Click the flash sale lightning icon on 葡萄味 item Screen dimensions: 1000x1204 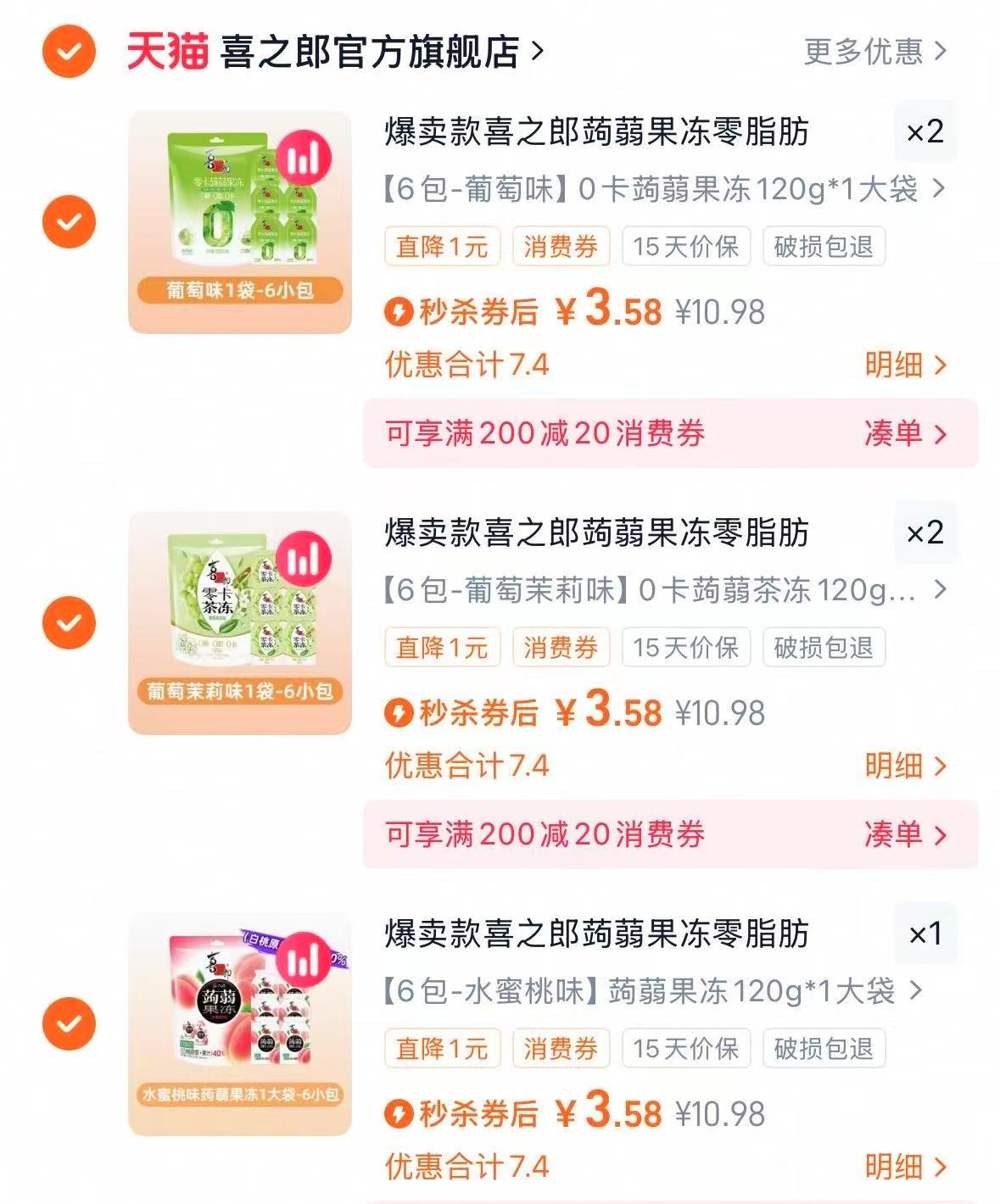[x=399, y=312]
